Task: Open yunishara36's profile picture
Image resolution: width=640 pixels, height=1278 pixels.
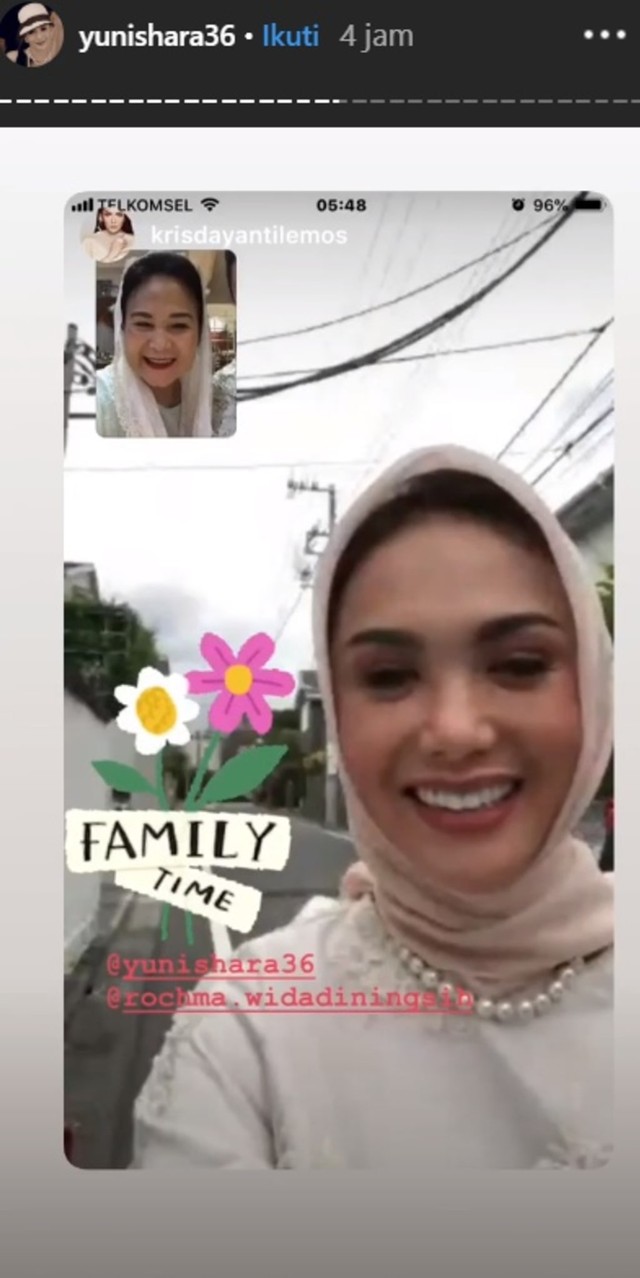Action: 34,36
